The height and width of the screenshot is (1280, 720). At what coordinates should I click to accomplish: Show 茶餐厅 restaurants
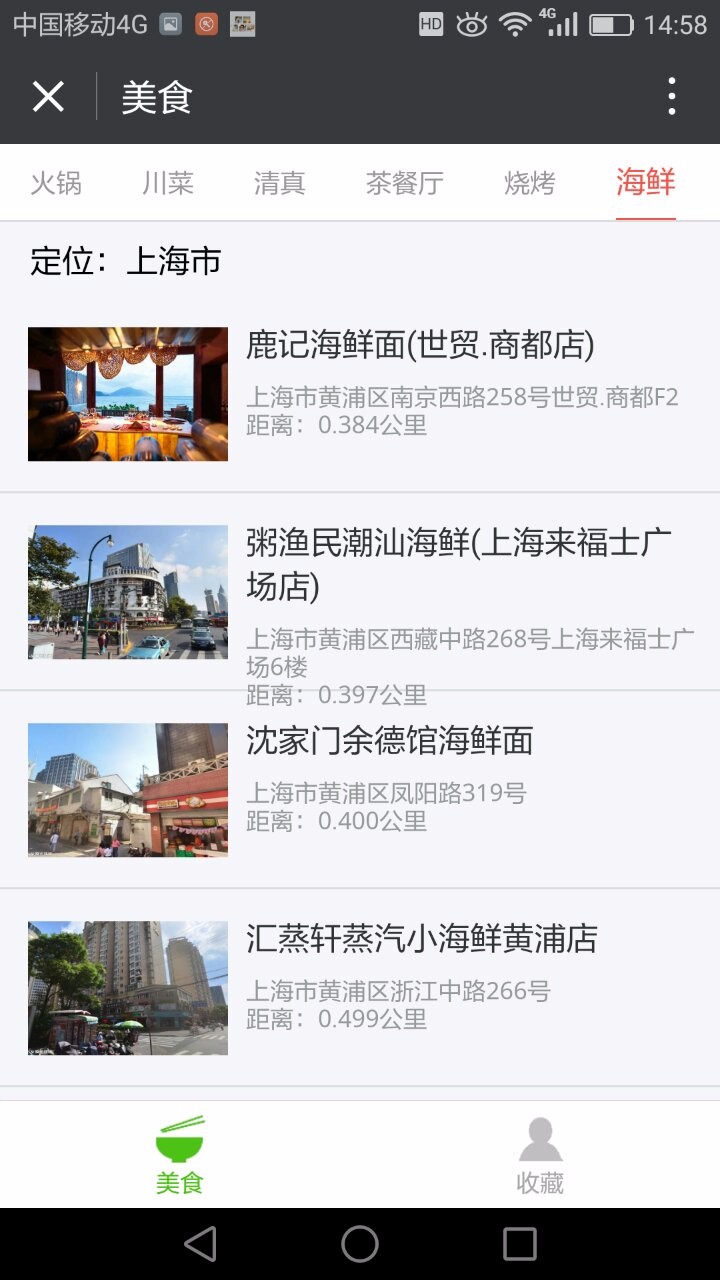404,183
